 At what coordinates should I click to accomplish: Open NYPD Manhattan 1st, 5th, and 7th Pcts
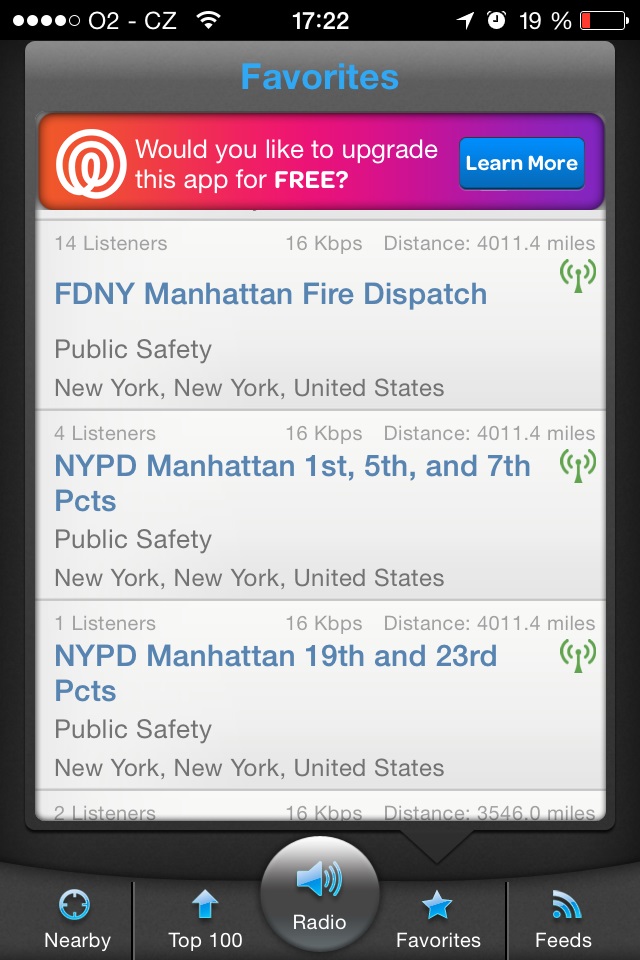click(292, 483)
